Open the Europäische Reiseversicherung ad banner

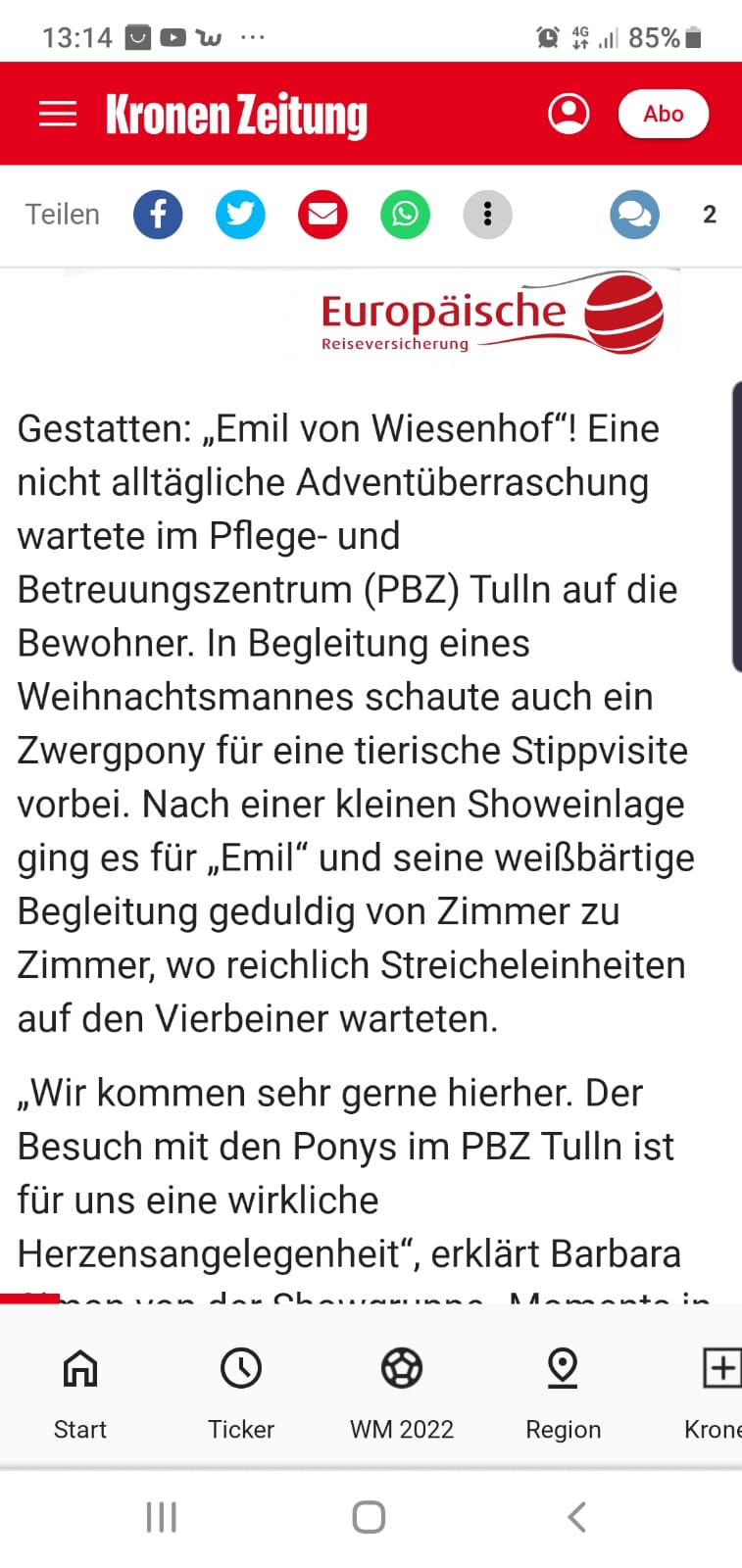pos(372,313)
